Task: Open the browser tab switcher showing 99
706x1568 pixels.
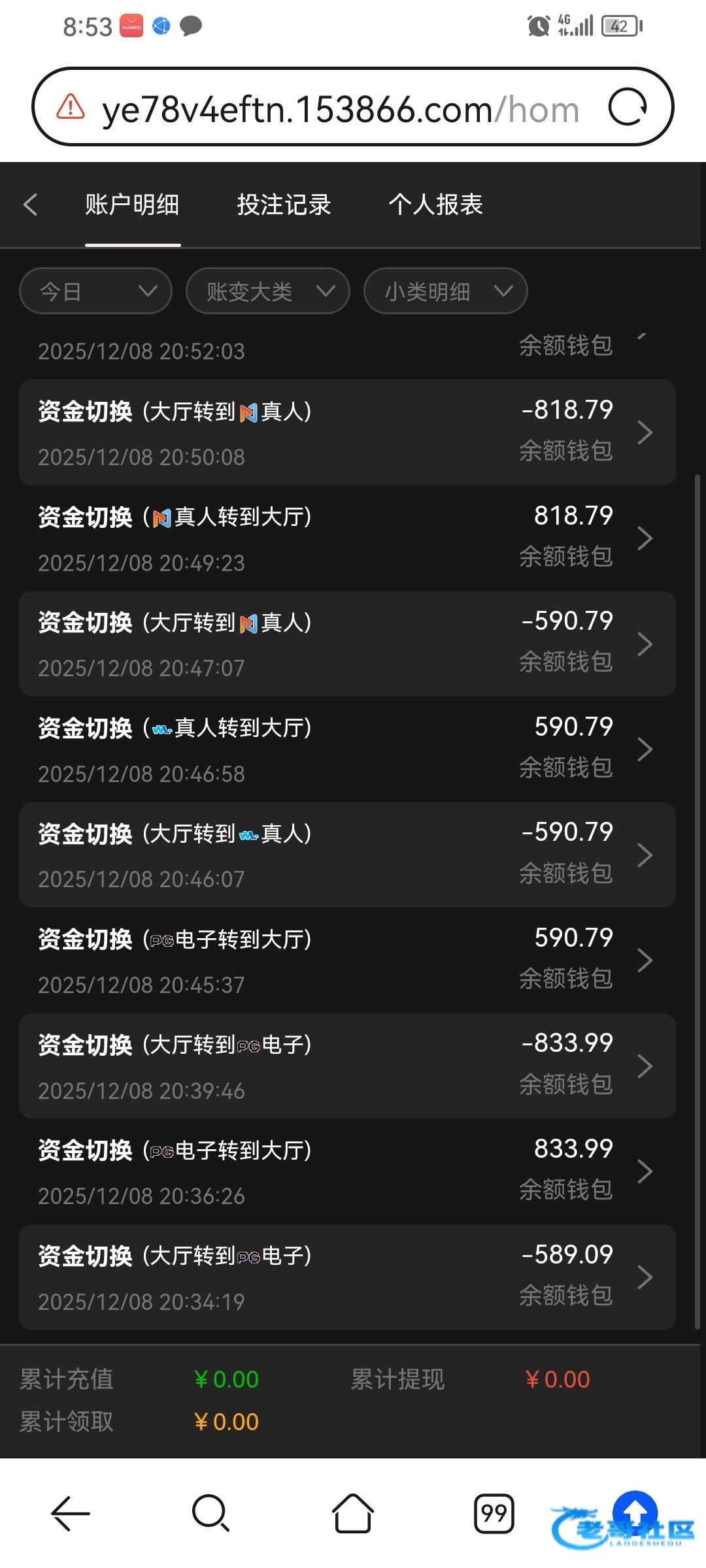Action: (494, 1513)
